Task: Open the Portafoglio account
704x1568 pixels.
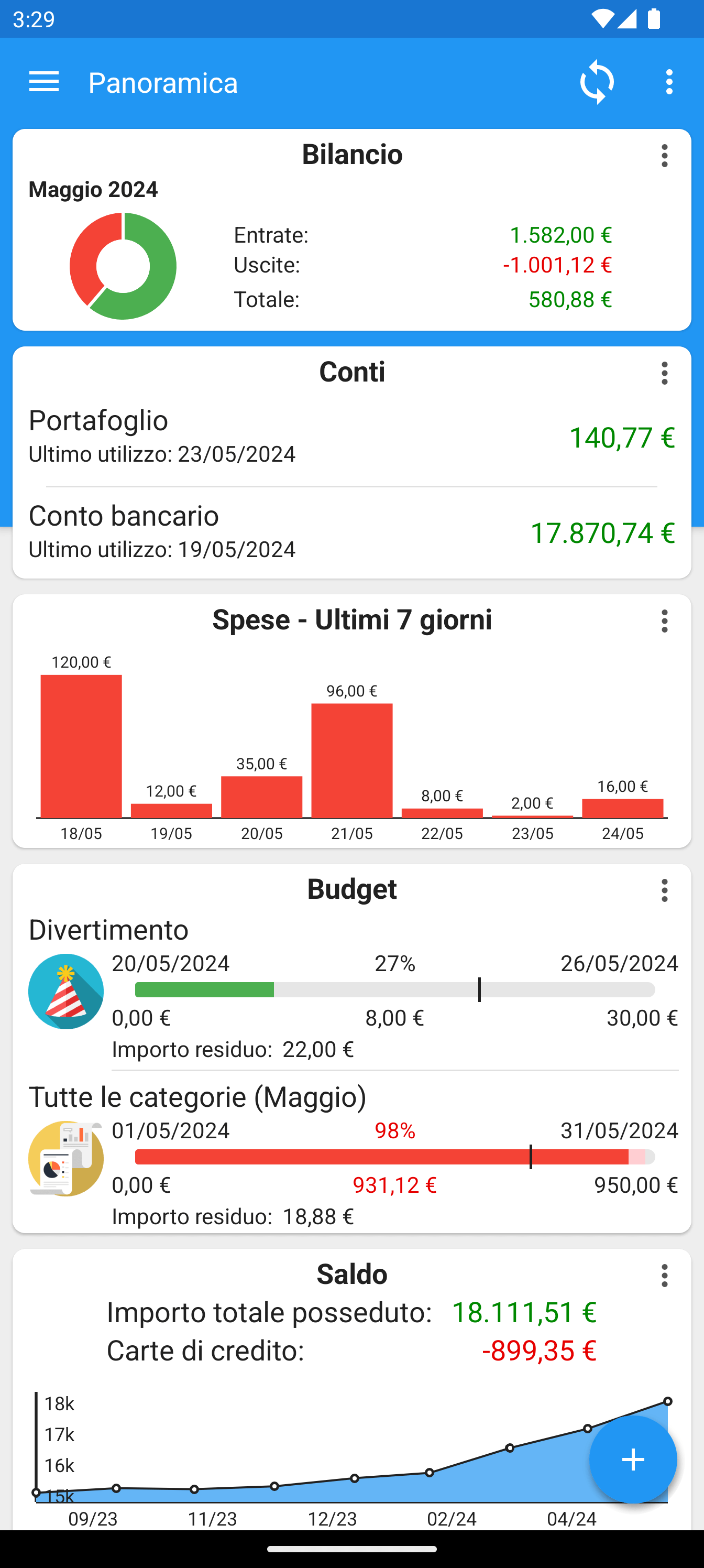Action: click(x=351, y=437)
